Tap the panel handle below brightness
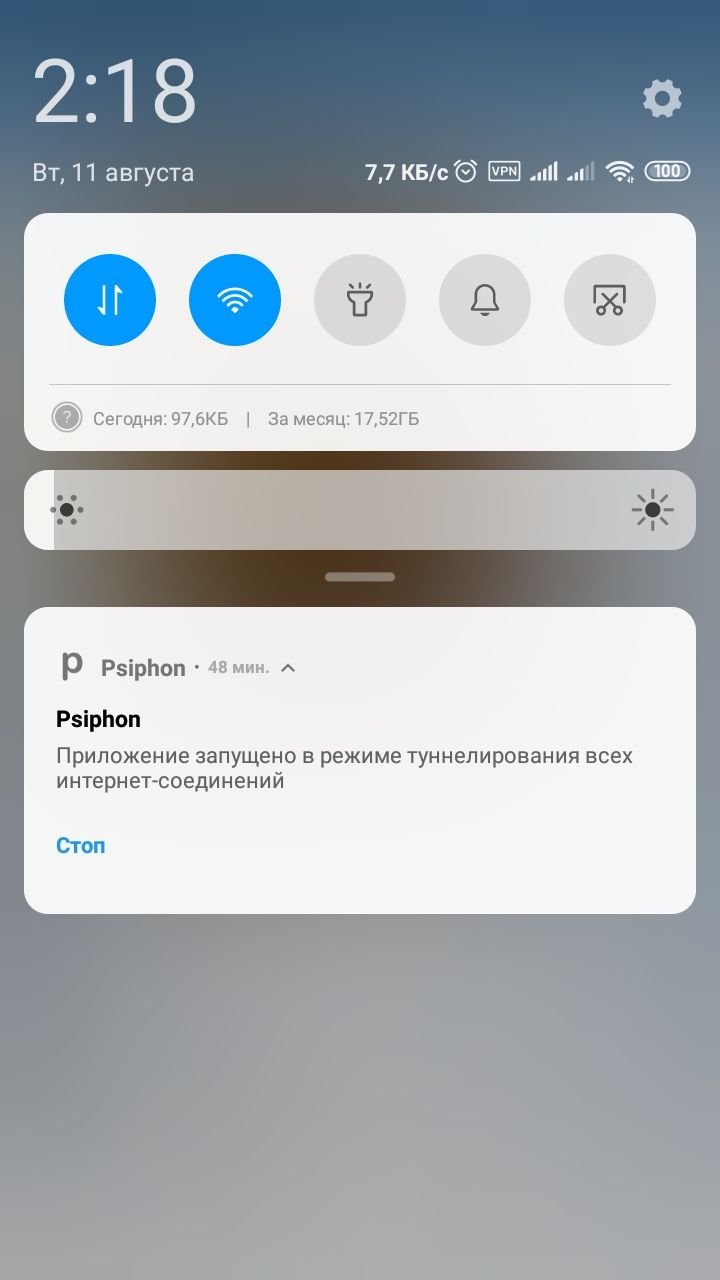Image resolution: width=720 pixels, height=1280 pixels. (360, 577)
